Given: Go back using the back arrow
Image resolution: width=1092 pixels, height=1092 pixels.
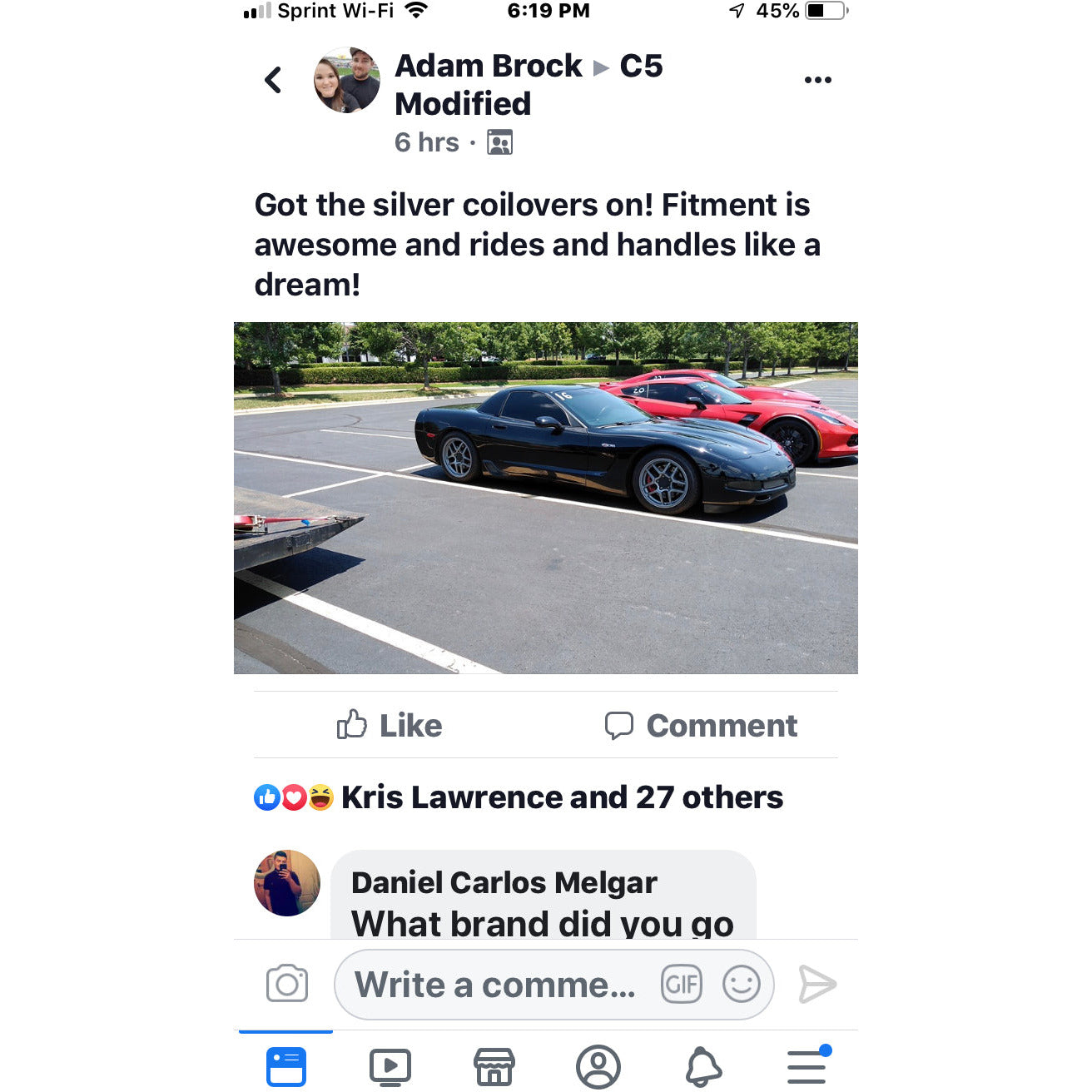Looking at the screenshot, I should pyautogui.click(x=273, y=80).
